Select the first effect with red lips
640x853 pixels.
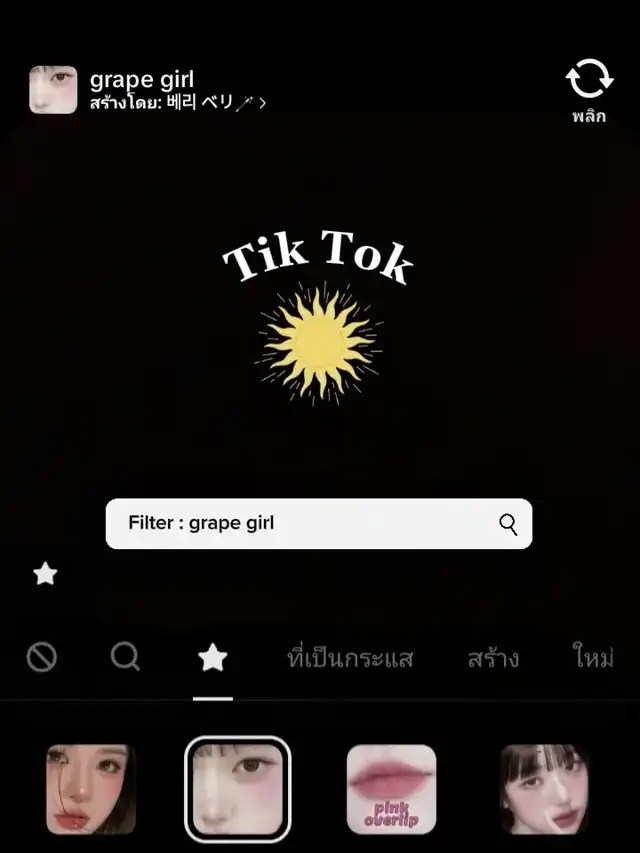click(x=90, y=789)
